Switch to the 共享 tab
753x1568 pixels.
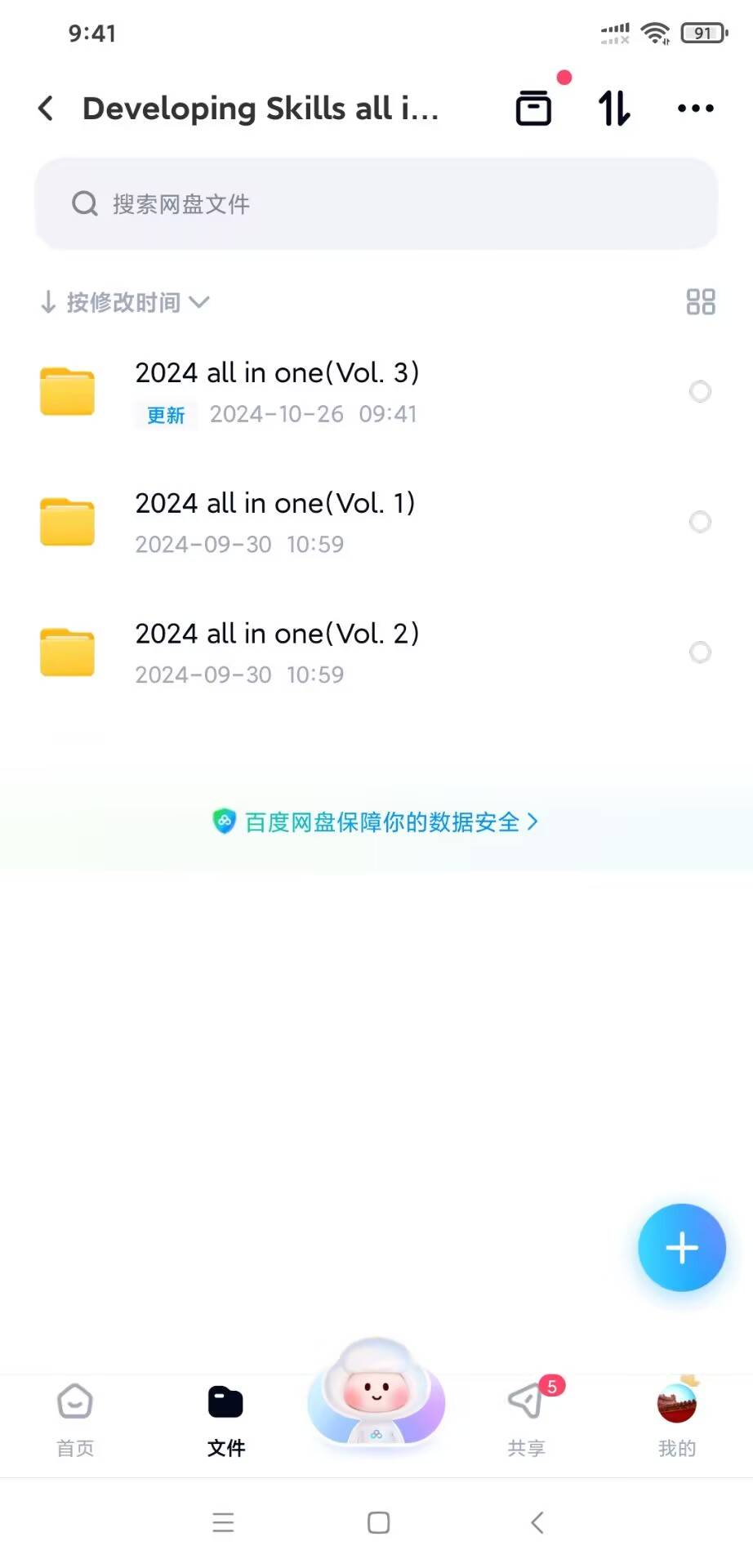528,1421
